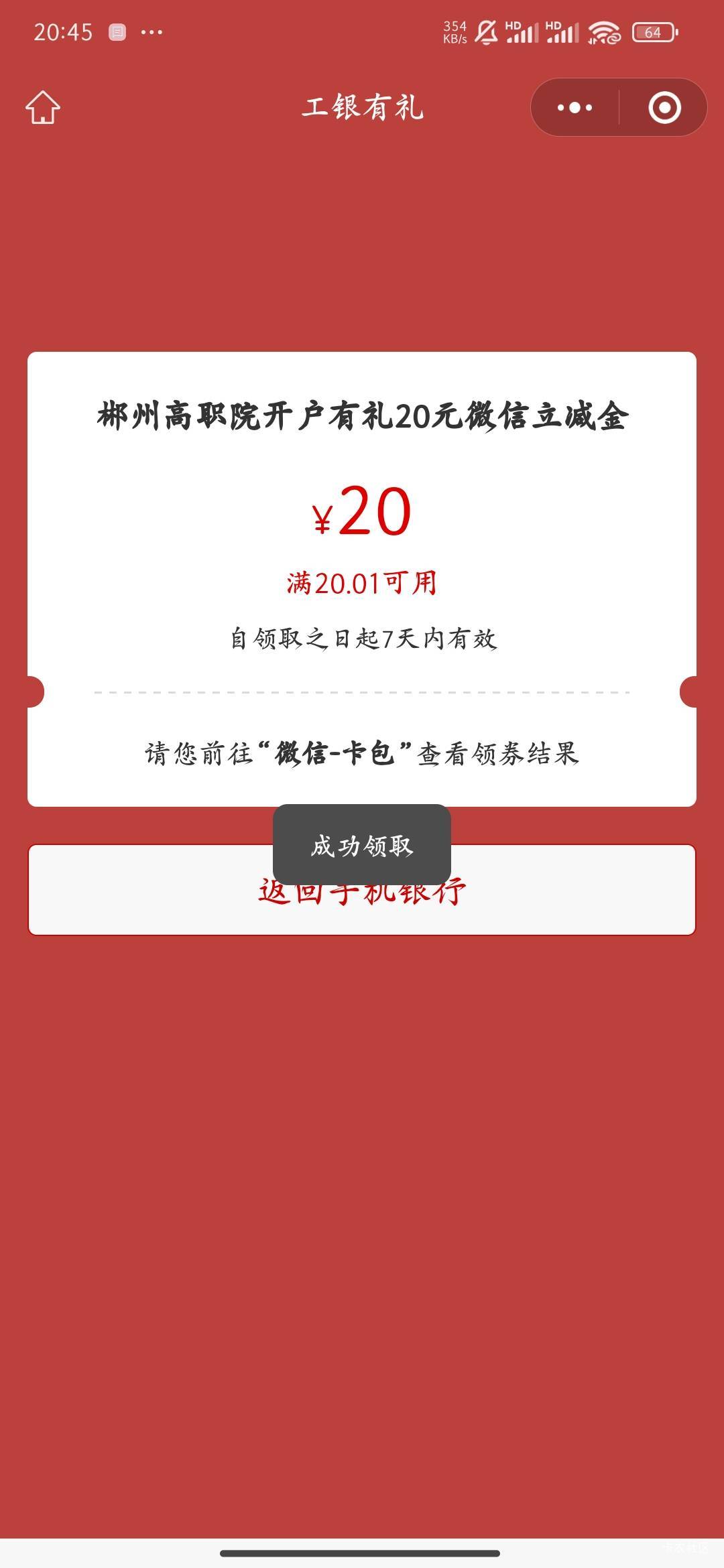Go to the mini program home
Screen dimensions: 724x1568
[43, 107]
